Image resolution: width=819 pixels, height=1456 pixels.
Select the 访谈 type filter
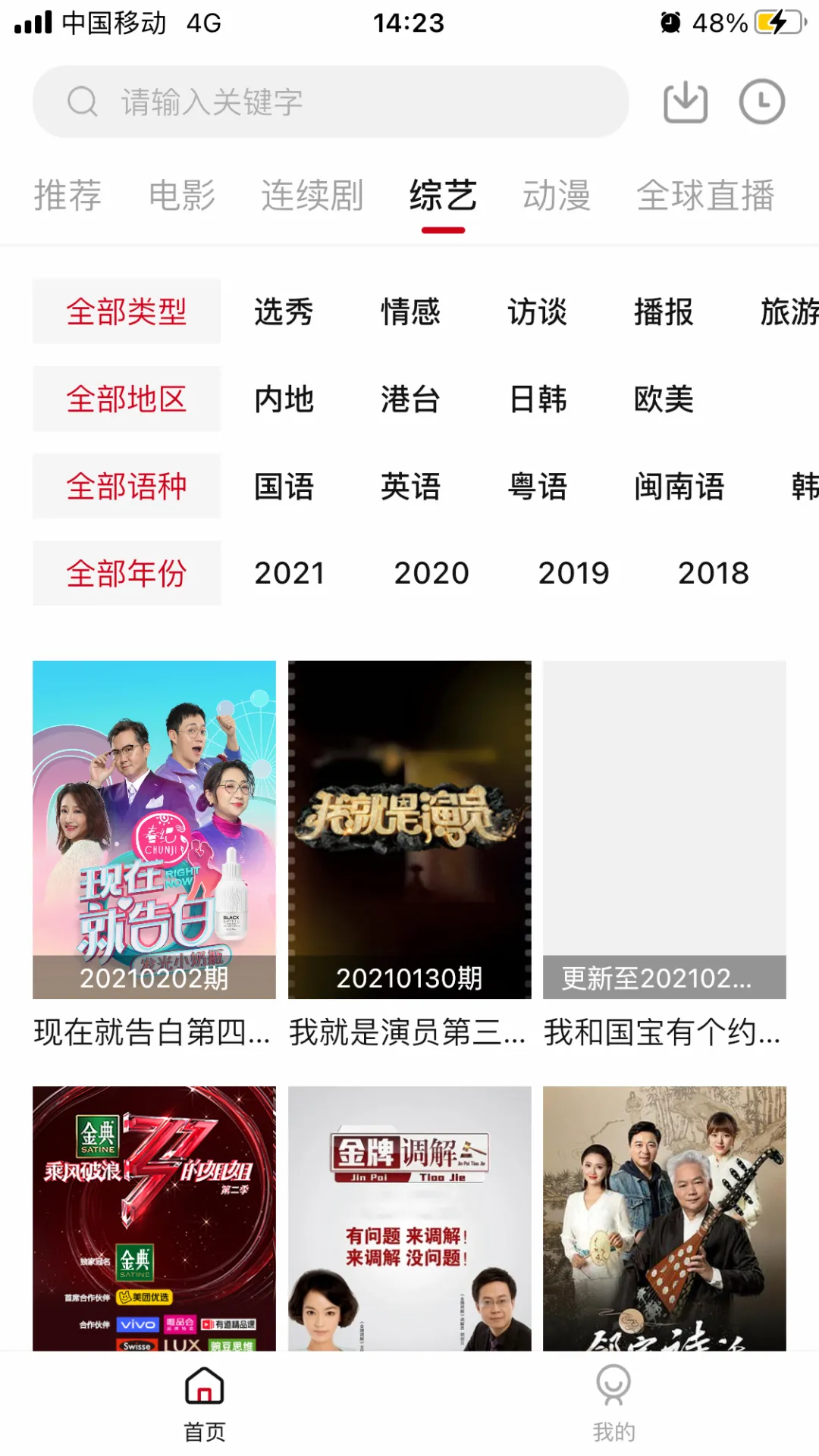click(x=537, y=312)
